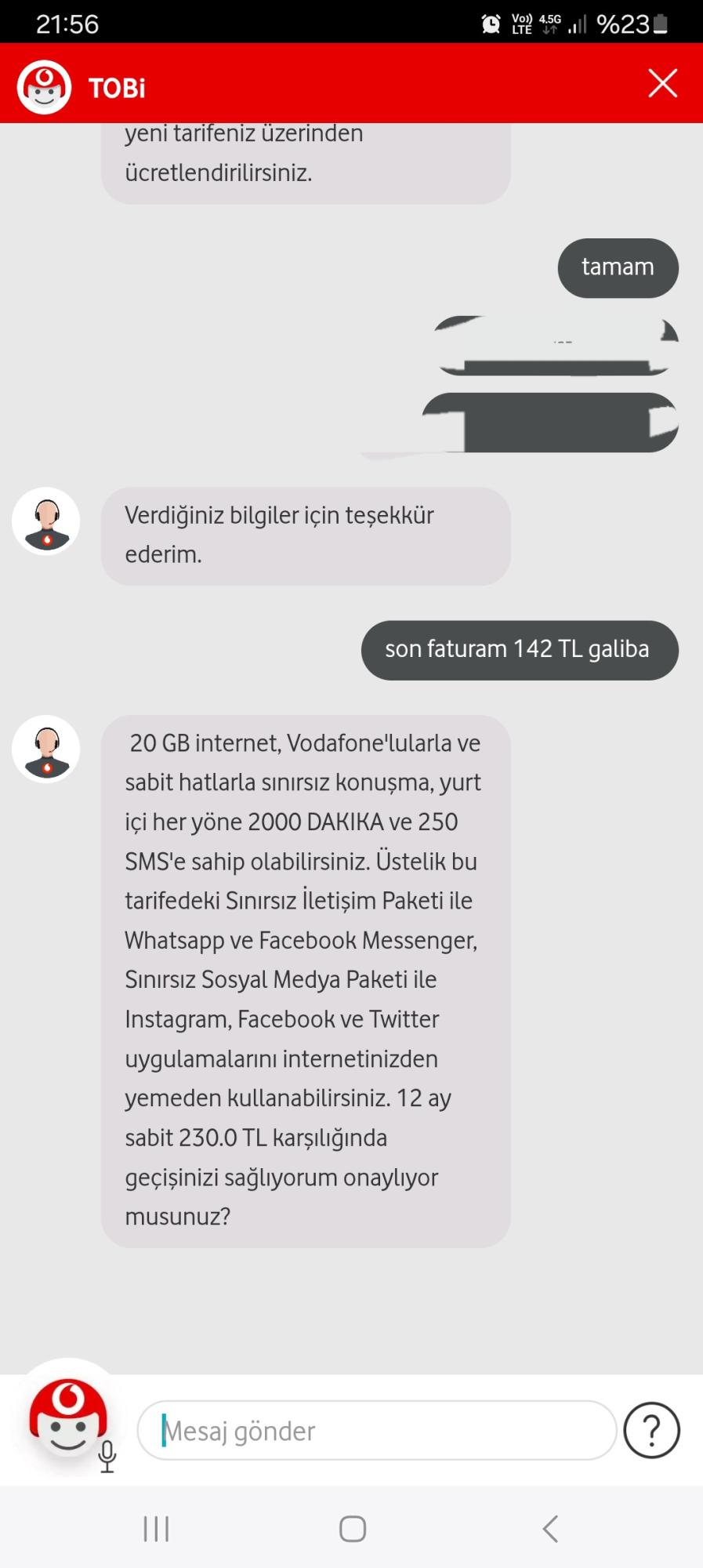
Task: Open the Recents navigation button
Action: (x=156, y=1527)
